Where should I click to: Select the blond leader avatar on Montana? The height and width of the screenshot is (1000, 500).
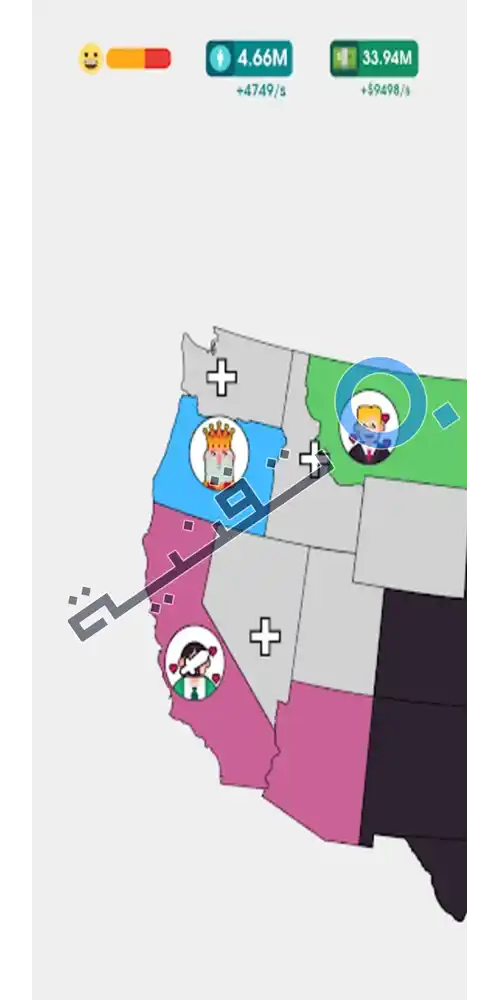tap(369, 428)
